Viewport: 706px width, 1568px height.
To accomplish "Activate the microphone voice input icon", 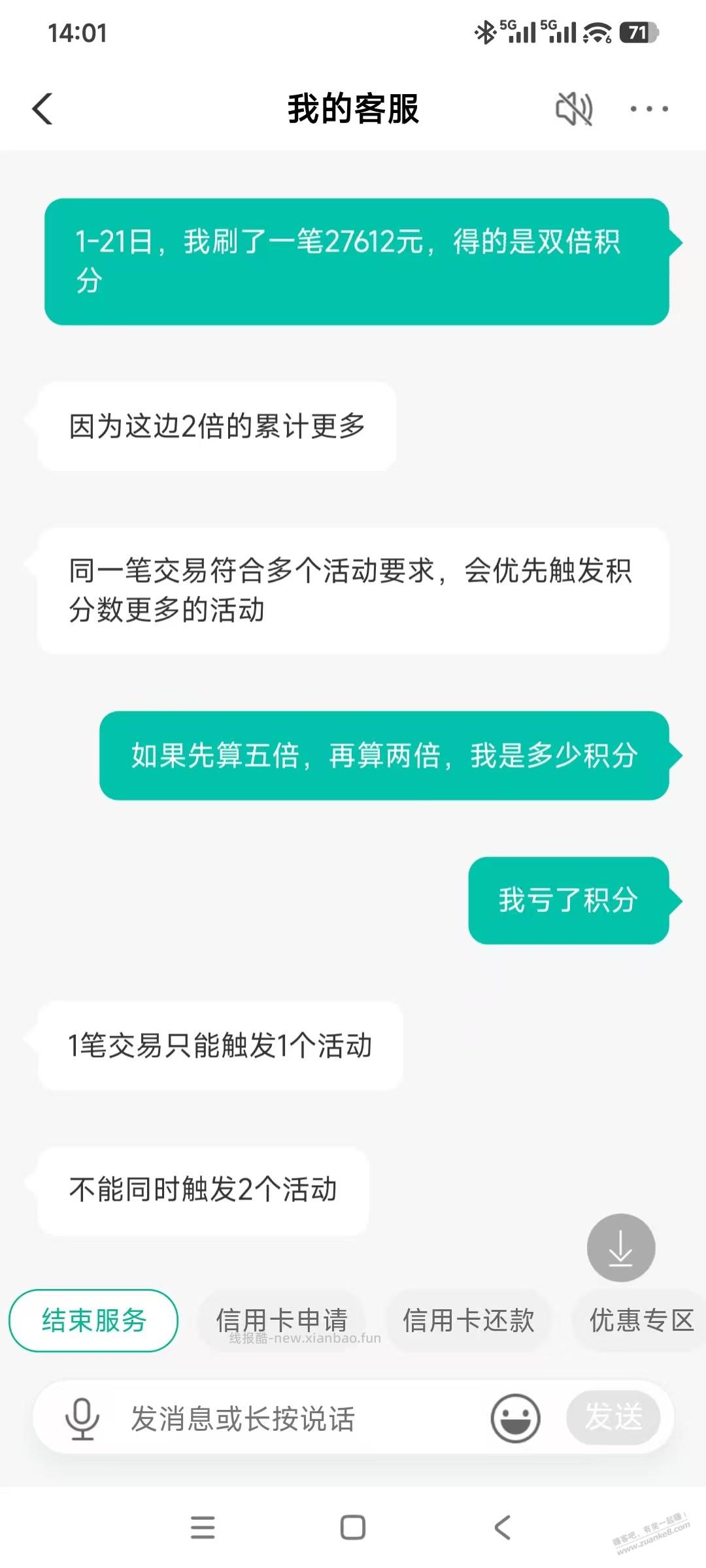I will tap(81, 1418).
